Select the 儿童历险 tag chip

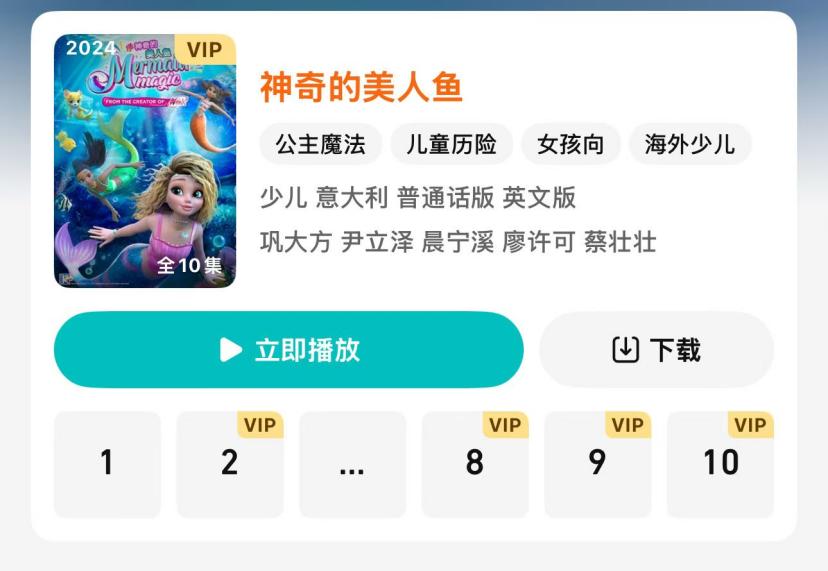(451, 144)
